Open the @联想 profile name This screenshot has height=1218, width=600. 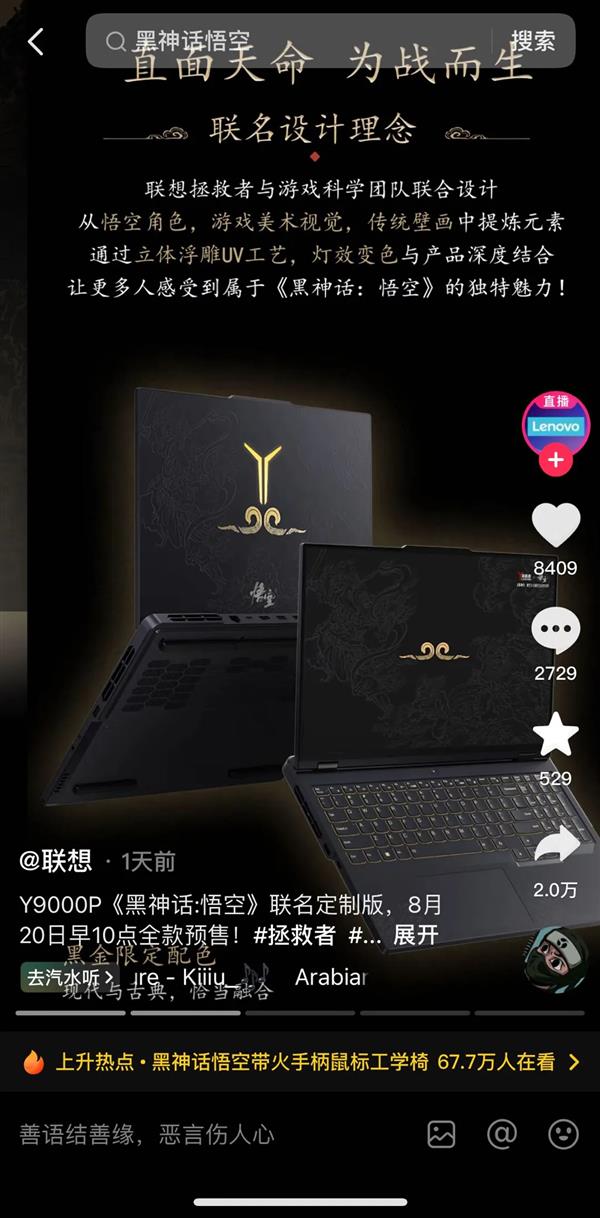coord(56,861)
